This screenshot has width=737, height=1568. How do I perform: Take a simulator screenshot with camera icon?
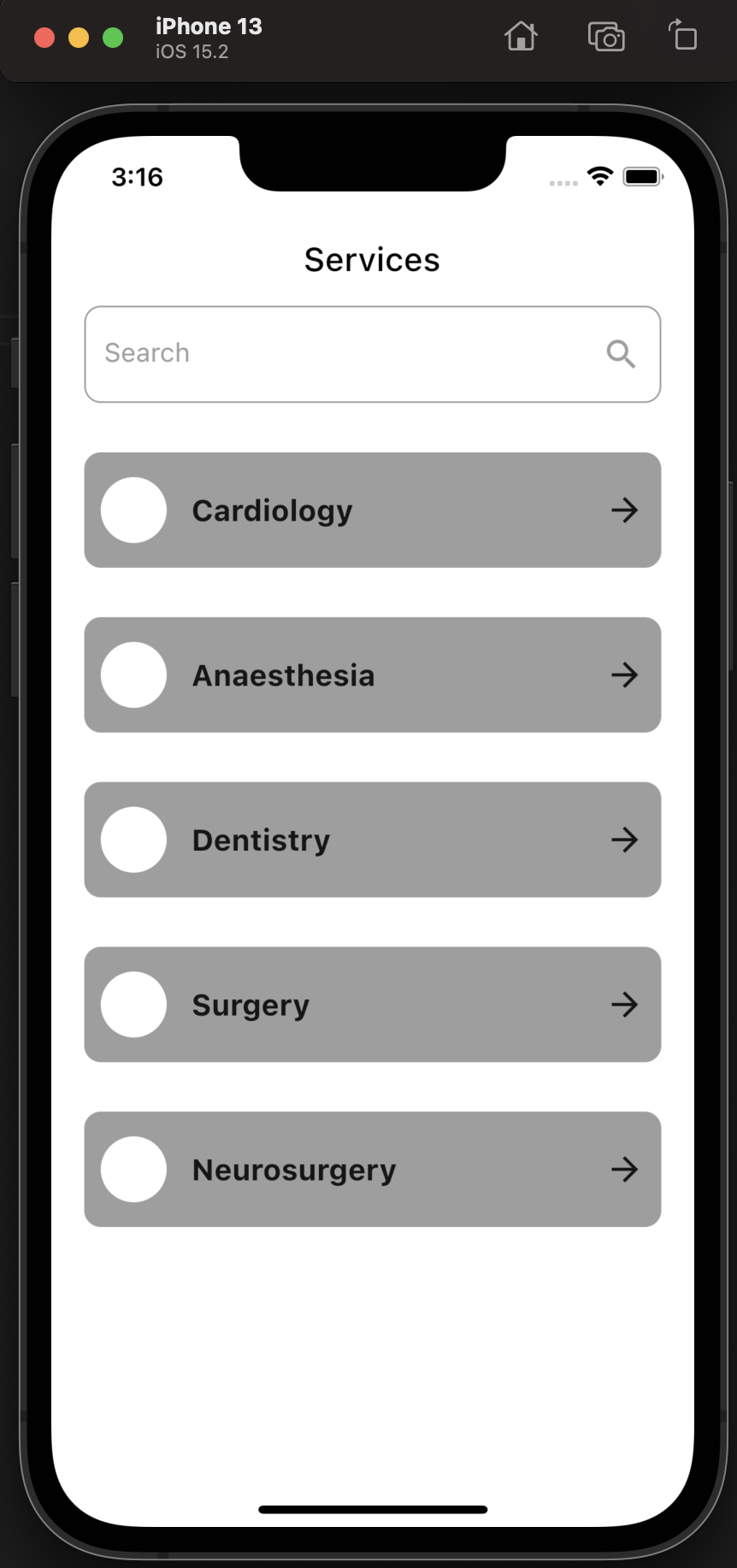[606, 37]
